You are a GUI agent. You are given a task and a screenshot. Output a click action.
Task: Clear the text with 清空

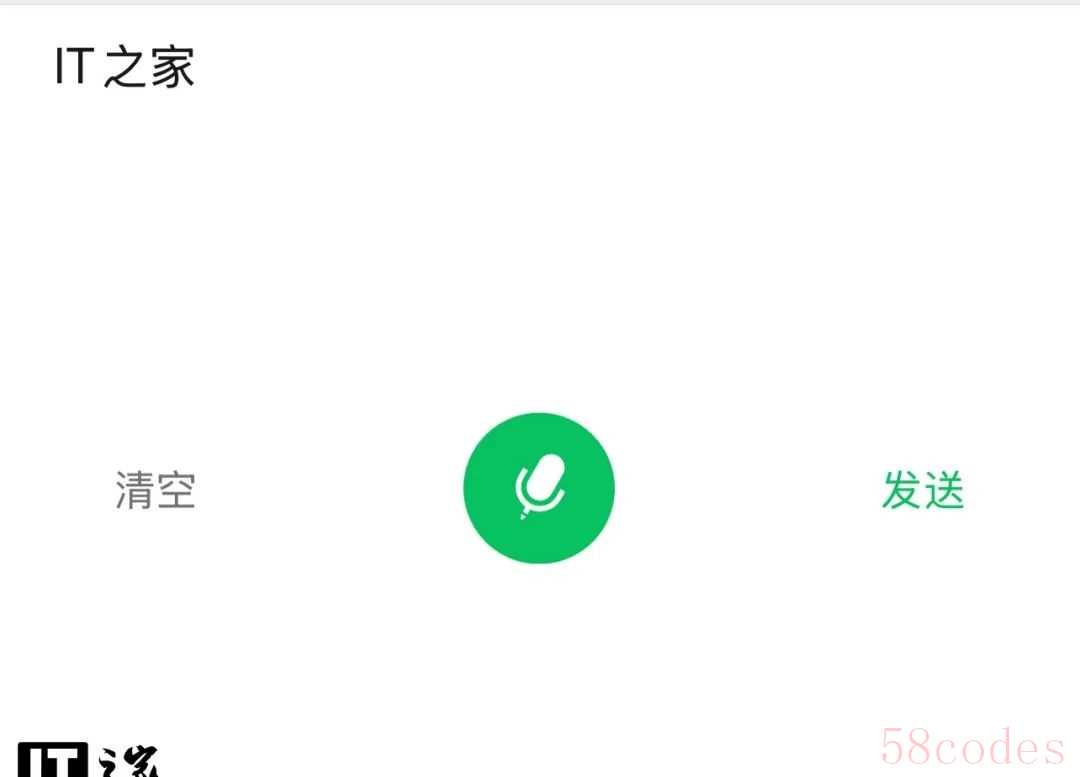point(155,491)
